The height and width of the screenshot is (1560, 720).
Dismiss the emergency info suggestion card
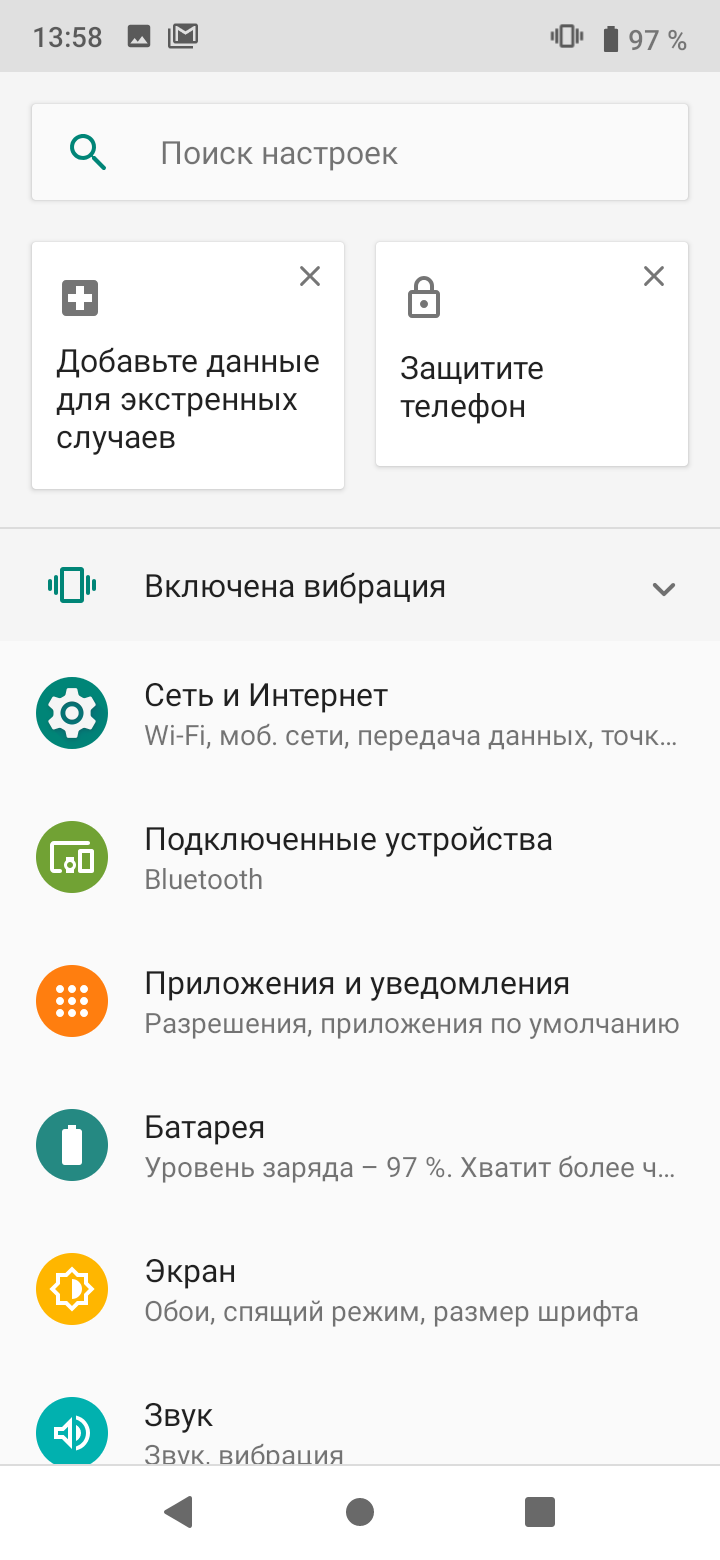(310, 276)
